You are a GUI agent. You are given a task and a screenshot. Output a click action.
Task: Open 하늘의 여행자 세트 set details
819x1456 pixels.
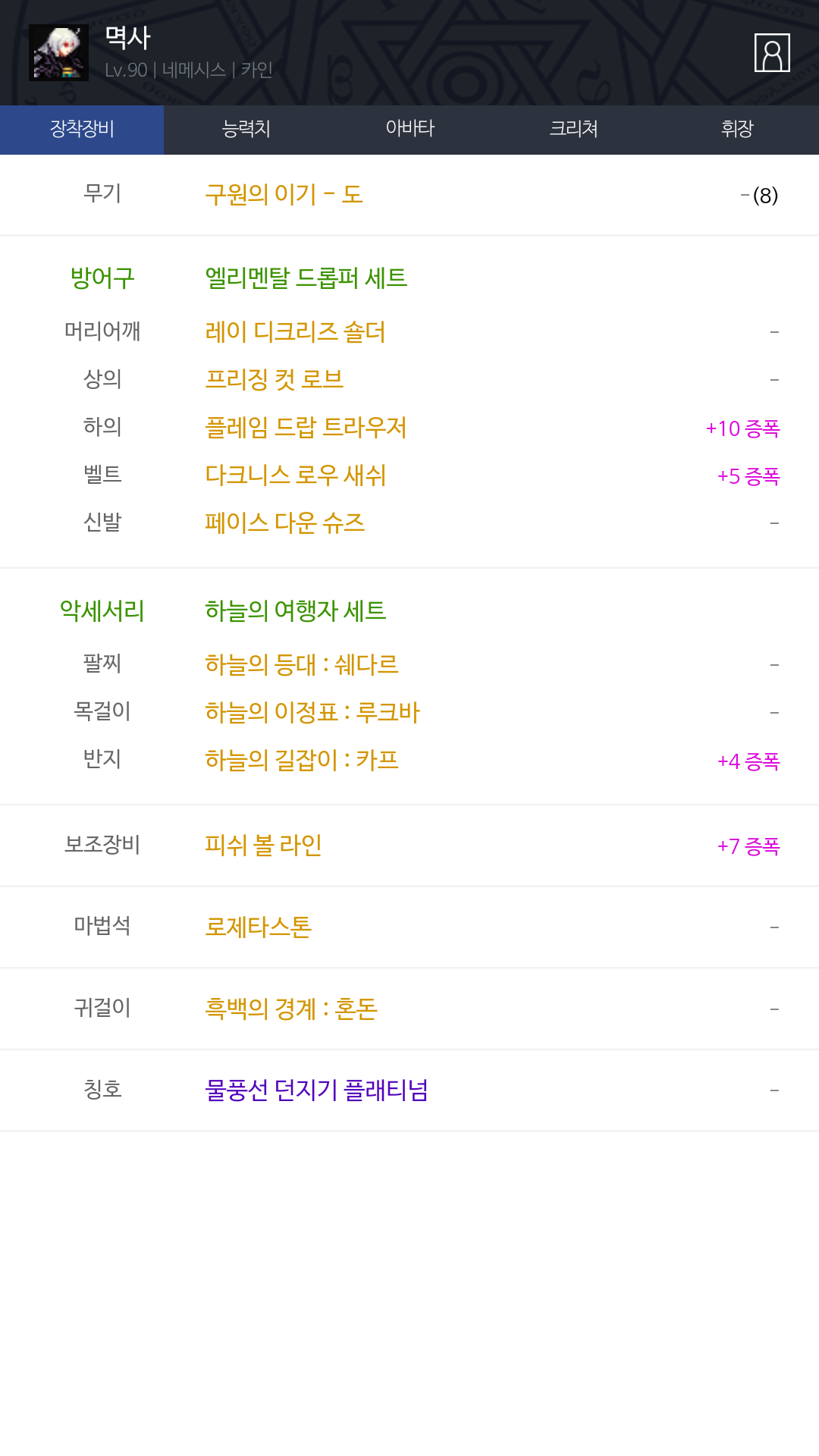(296, 610)
